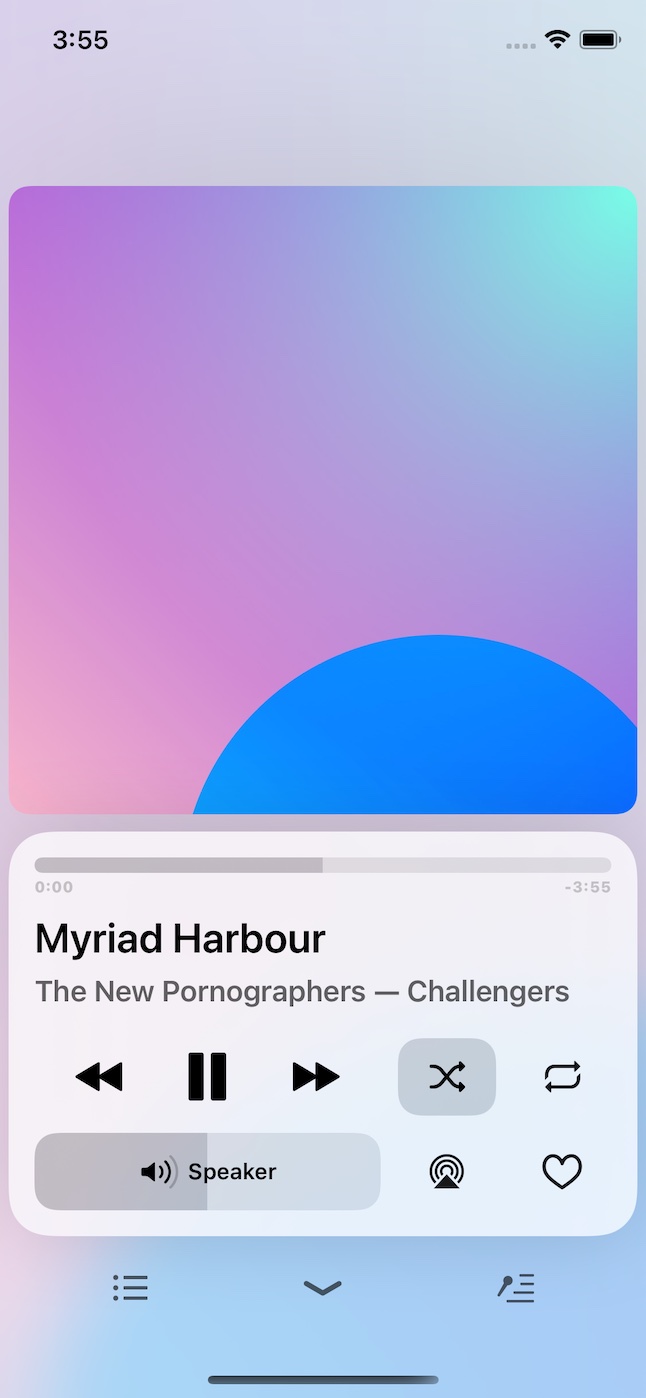
Task: Collapse the now playing screen
Action: (x=322, y=1288)
